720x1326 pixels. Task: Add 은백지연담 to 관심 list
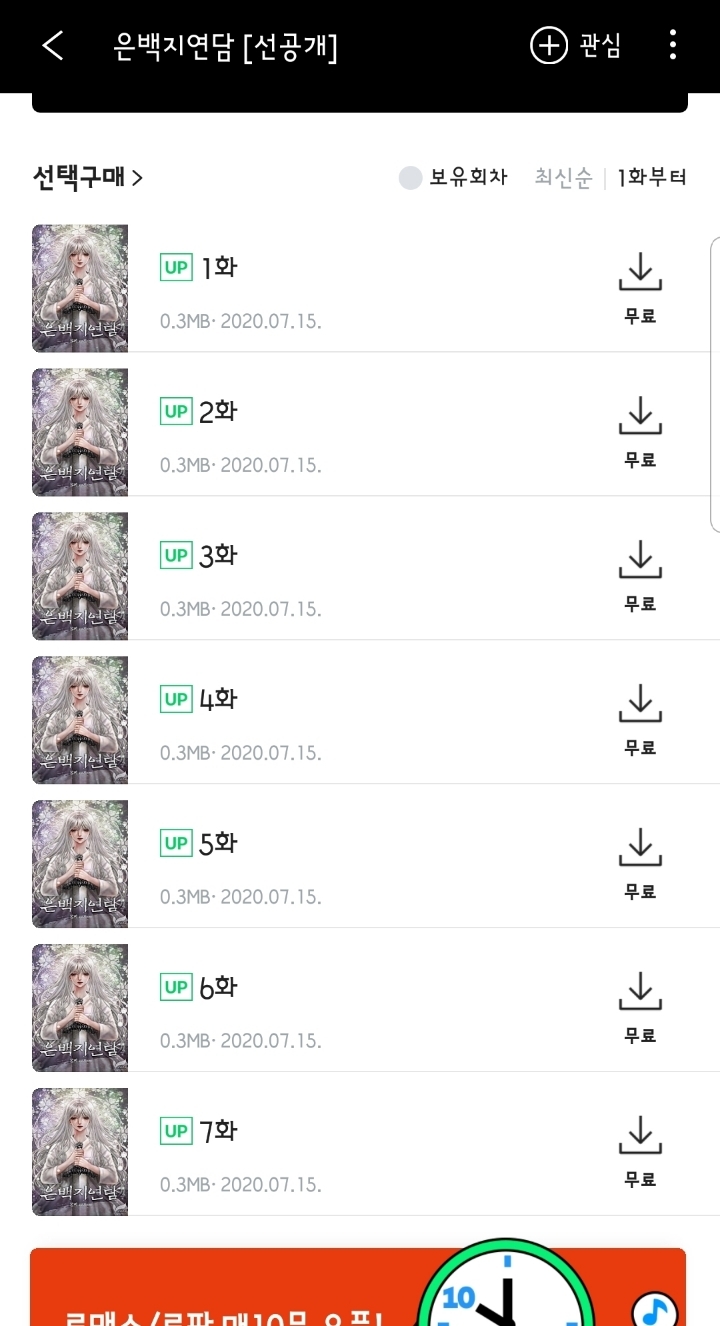coord(576,45)
